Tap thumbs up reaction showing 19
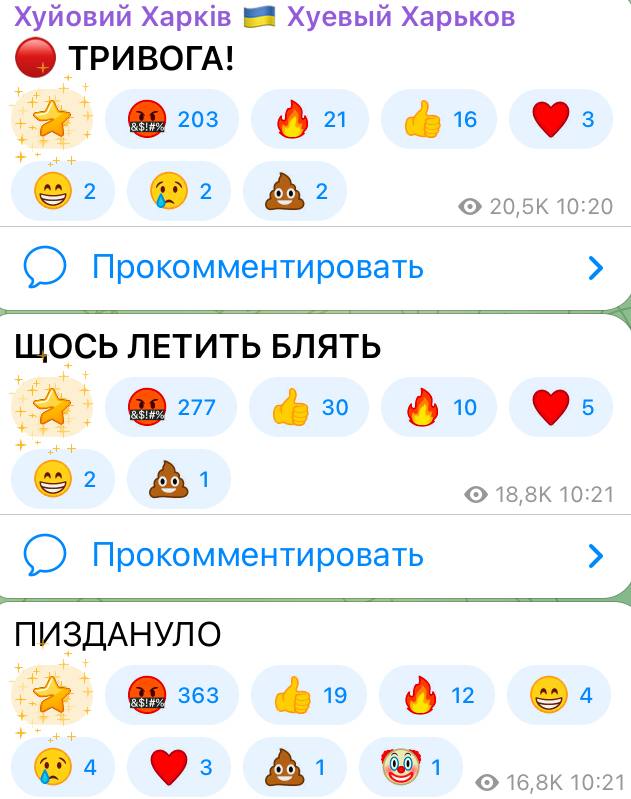Screen dimensions: 631x799 coord(308,695)
